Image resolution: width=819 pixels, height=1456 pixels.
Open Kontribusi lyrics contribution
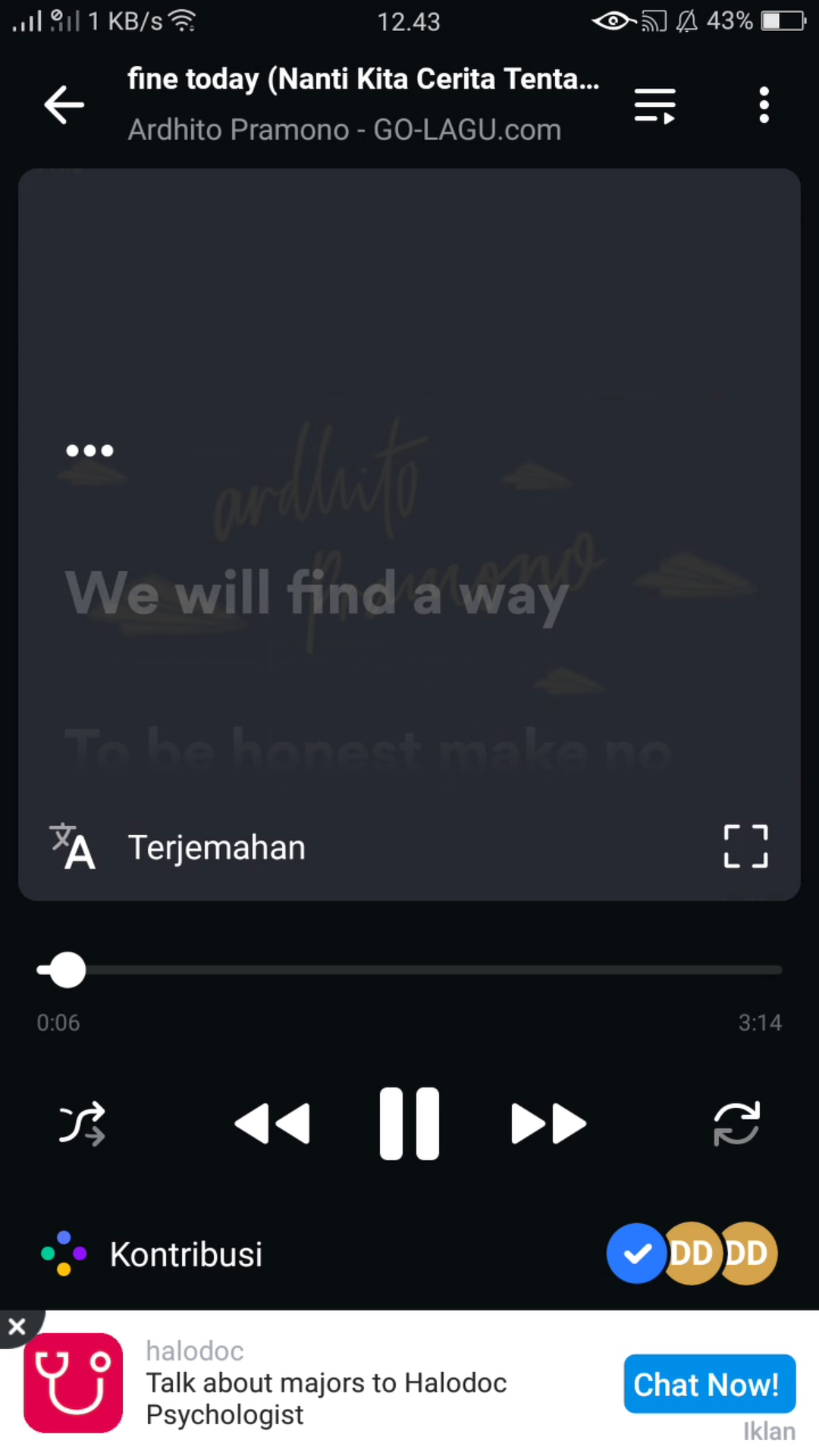pyautogui.click(x=152, y=1254)
